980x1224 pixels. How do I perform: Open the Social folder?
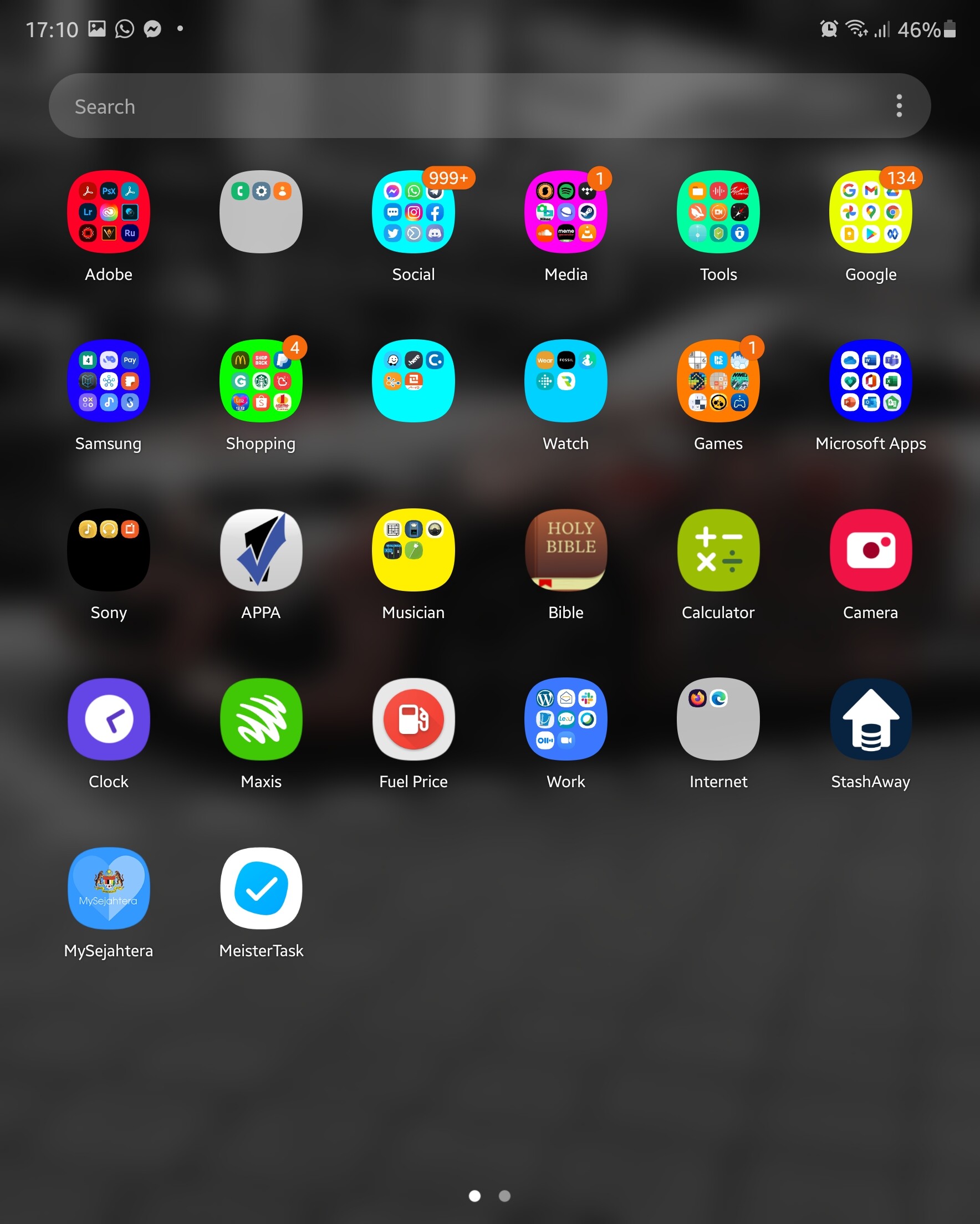pos(414,212)
